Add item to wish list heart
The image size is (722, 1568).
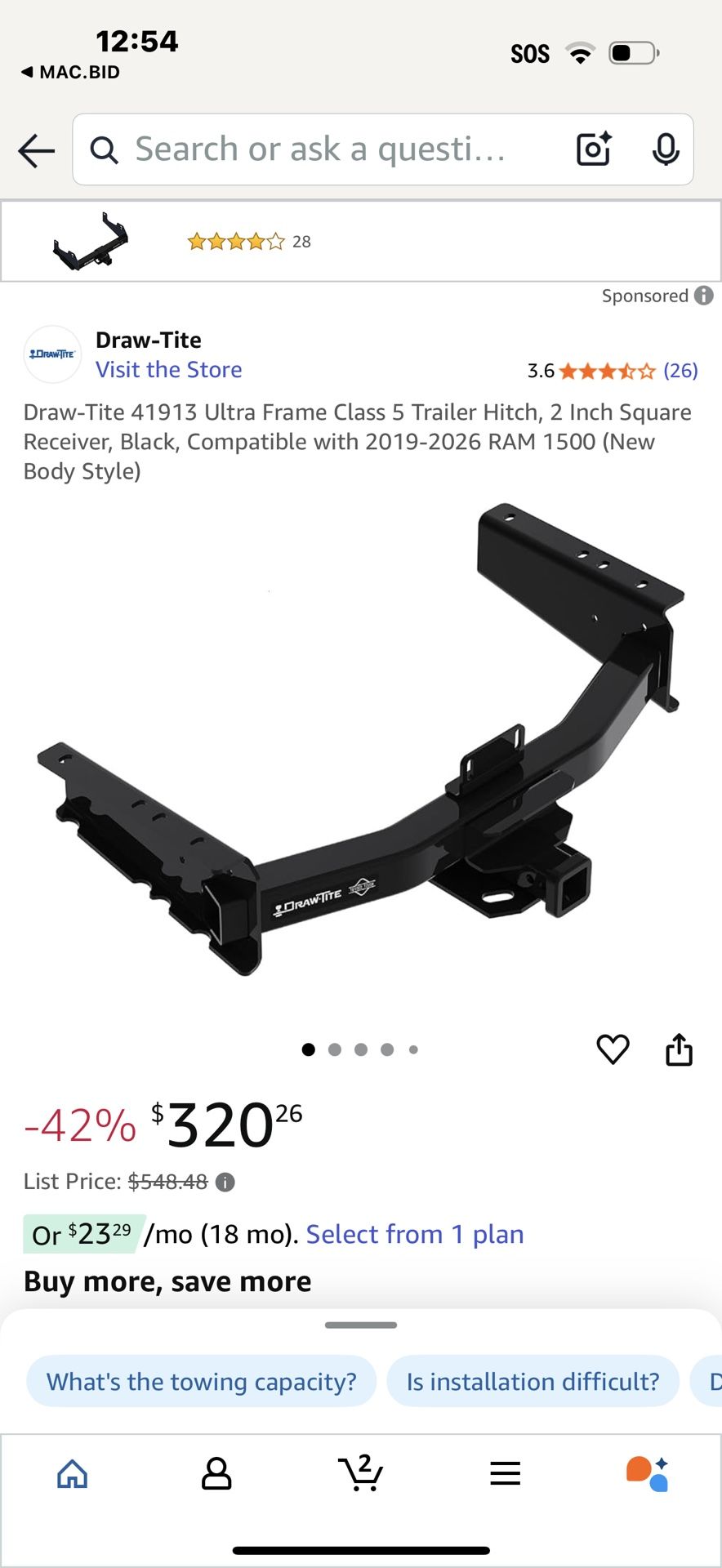pos(613,1049)
